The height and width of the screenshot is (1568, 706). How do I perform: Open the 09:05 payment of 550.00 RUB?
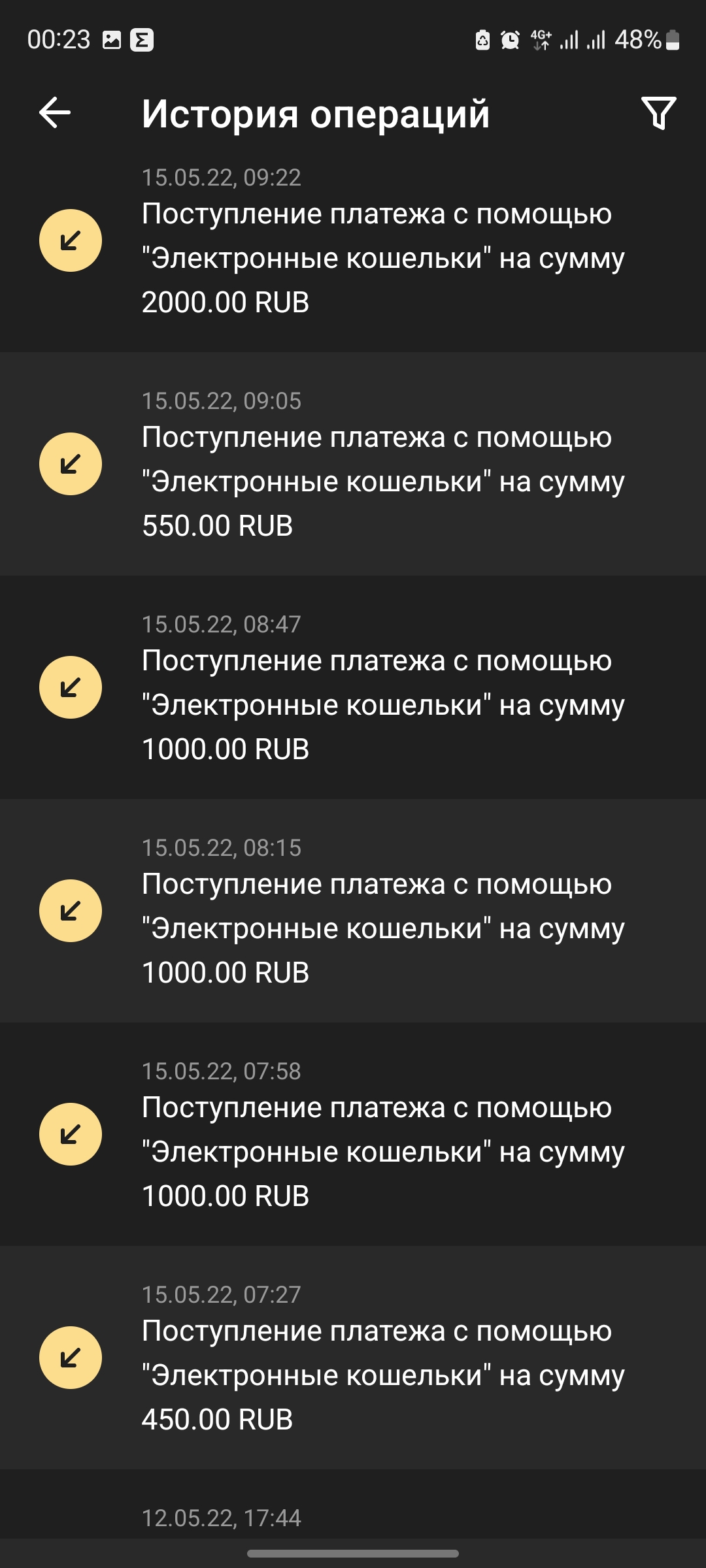pyautogui.click(x=353, y=465)
